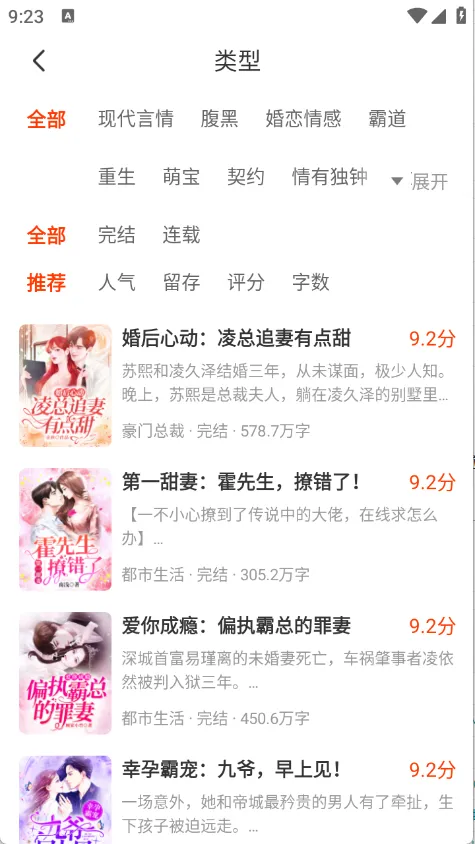Go back using the top-left arrow
Viewport: 475px width, 844px height.
click(x=39, y=61)
